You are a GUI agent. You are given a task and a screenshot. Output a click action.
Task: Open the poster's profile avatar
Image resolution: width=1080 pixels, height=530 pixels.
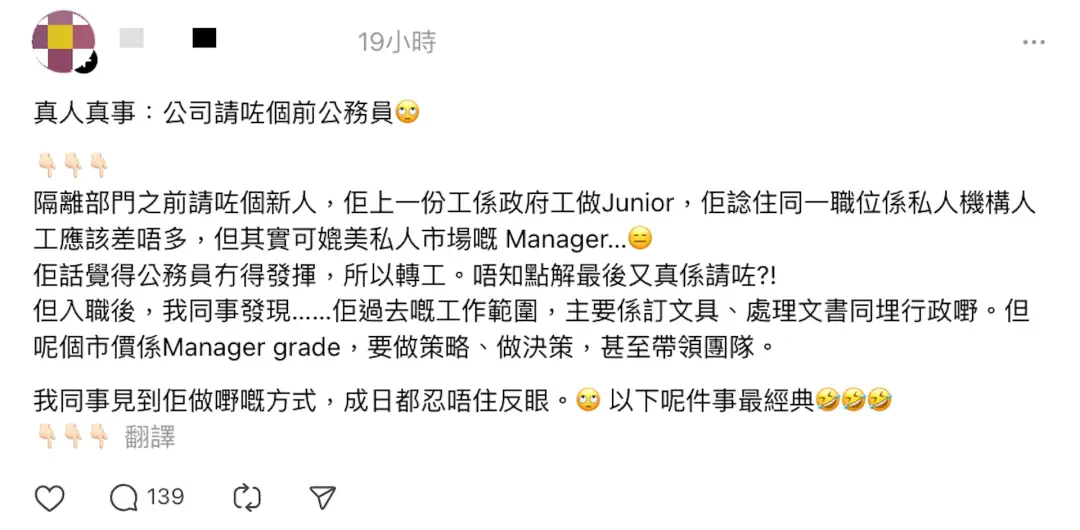(x=63, y=42)
